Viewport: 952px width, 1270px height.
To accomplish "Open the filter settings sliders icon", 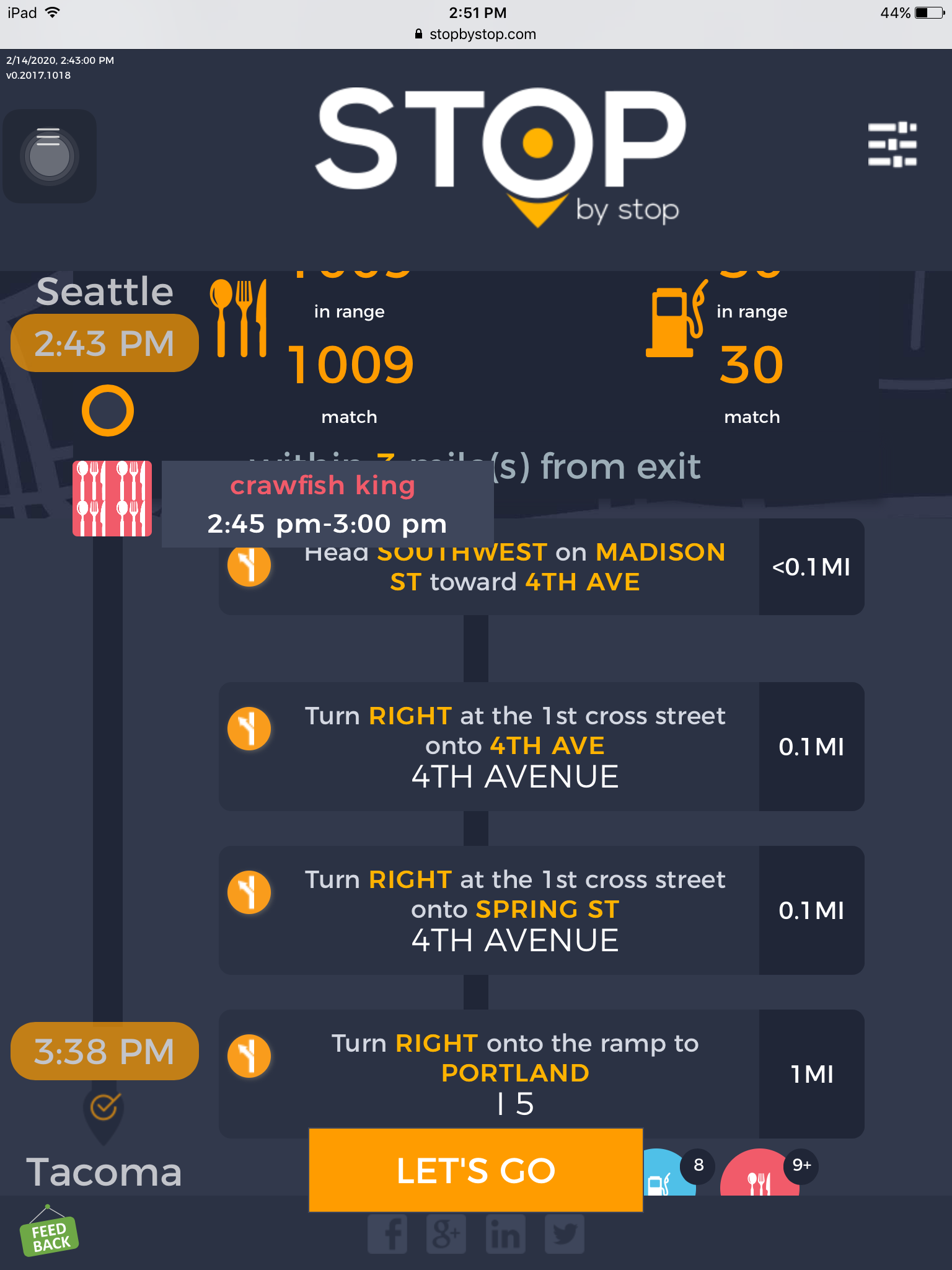I will click(892, 144).
